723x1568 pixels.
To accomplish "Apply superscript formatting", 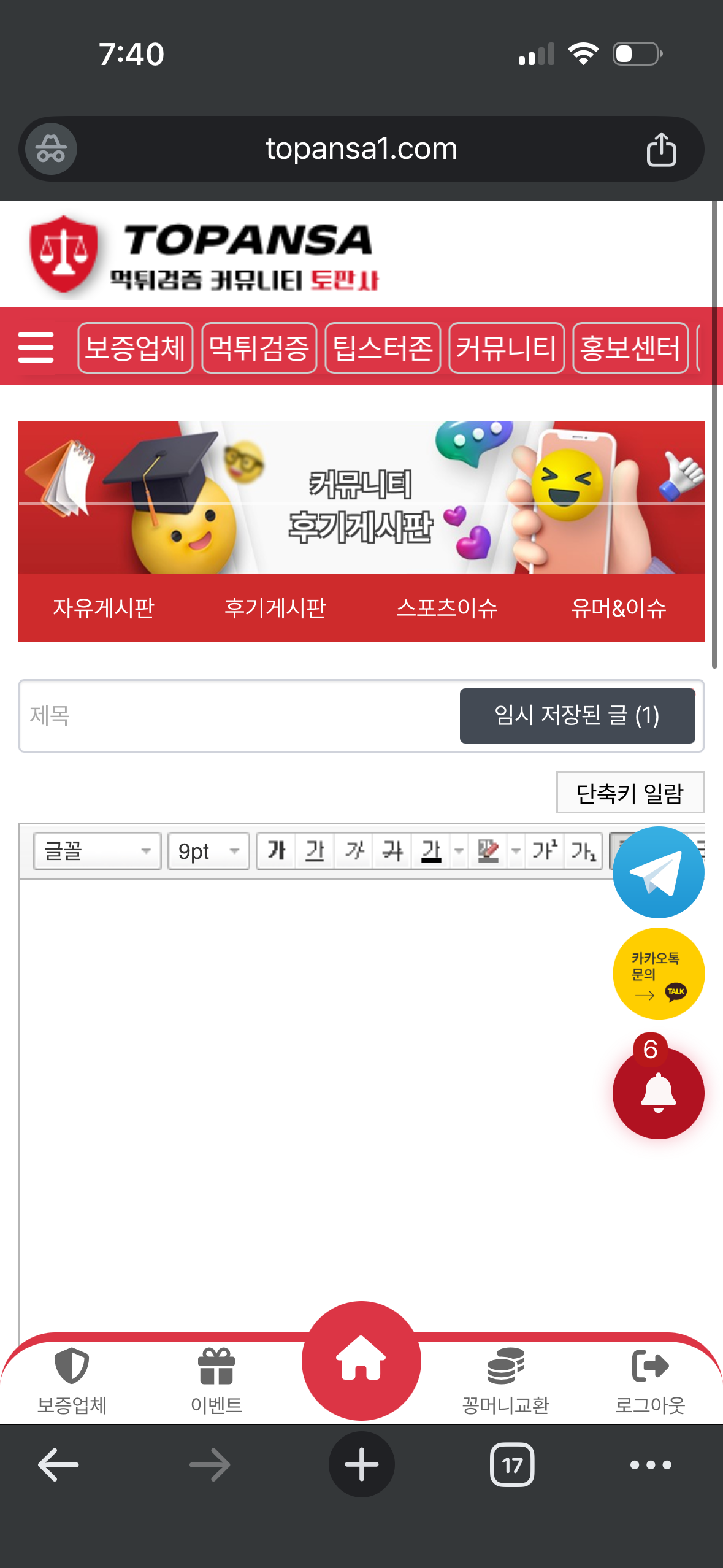I will [x=543, y=851].
